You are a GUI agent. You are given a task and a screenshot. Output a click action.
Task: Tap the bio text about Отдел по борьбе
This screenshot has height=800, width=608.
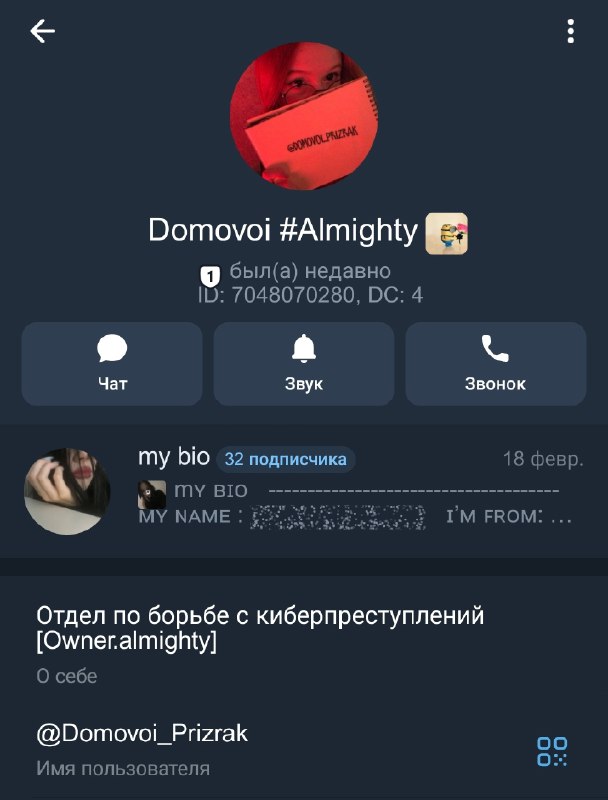pyautogui.click(x=260, y=628)
